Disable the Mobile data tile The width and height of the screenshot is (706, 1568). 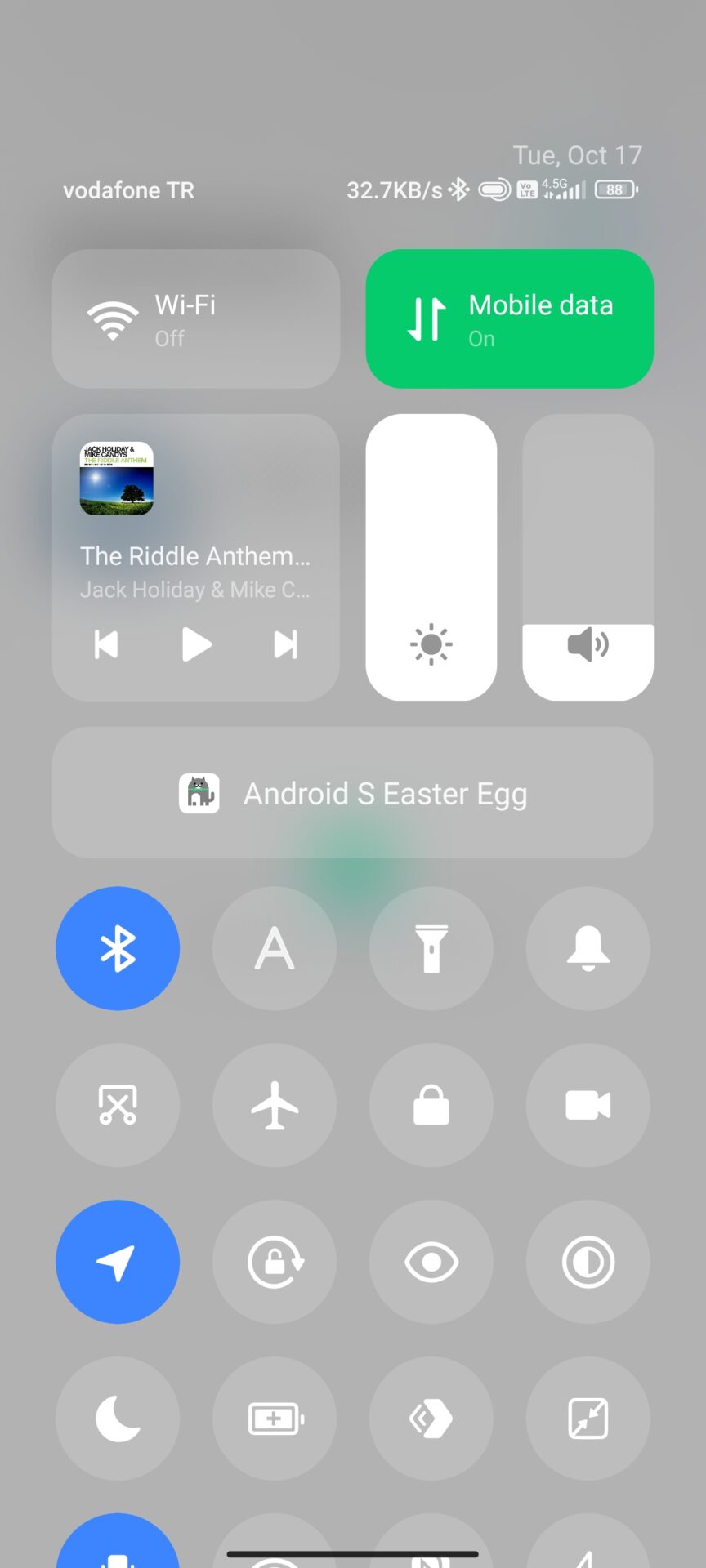[x=509, y=318]
